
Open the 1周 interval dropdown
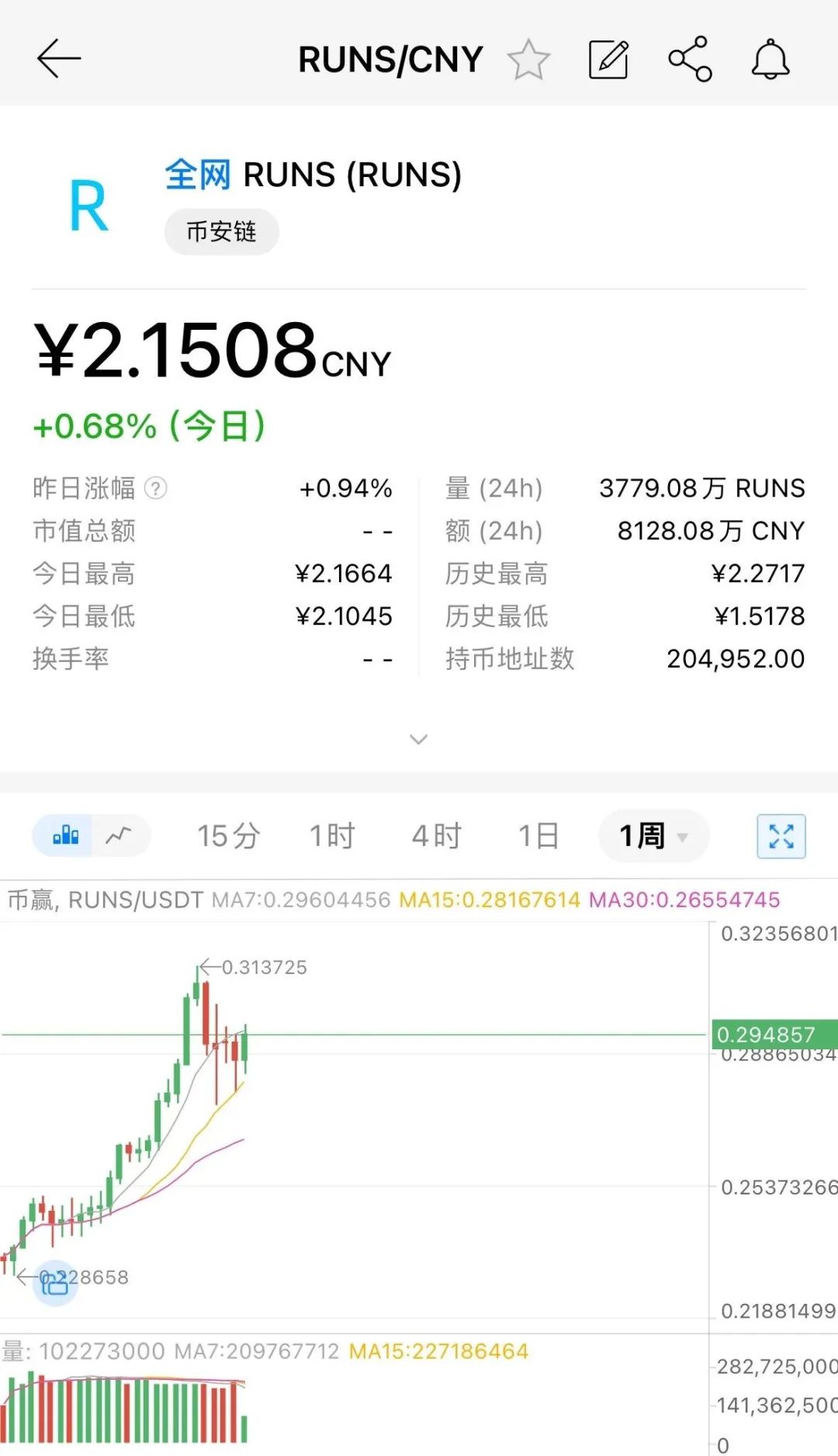coord(653,836)
